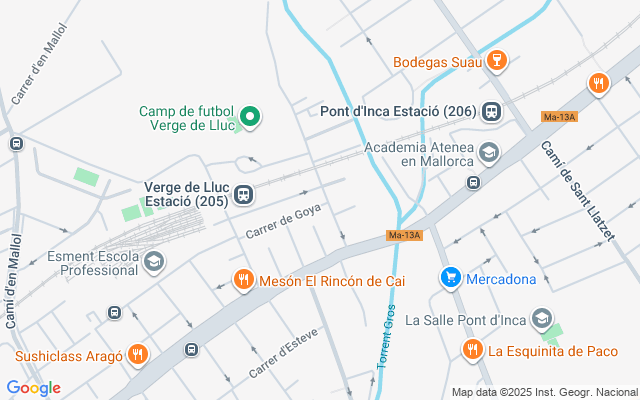Viewport: 640px width, 400px height.
Task: Select La Salle Pont d'Inca school marker
Action: [541, 319]
